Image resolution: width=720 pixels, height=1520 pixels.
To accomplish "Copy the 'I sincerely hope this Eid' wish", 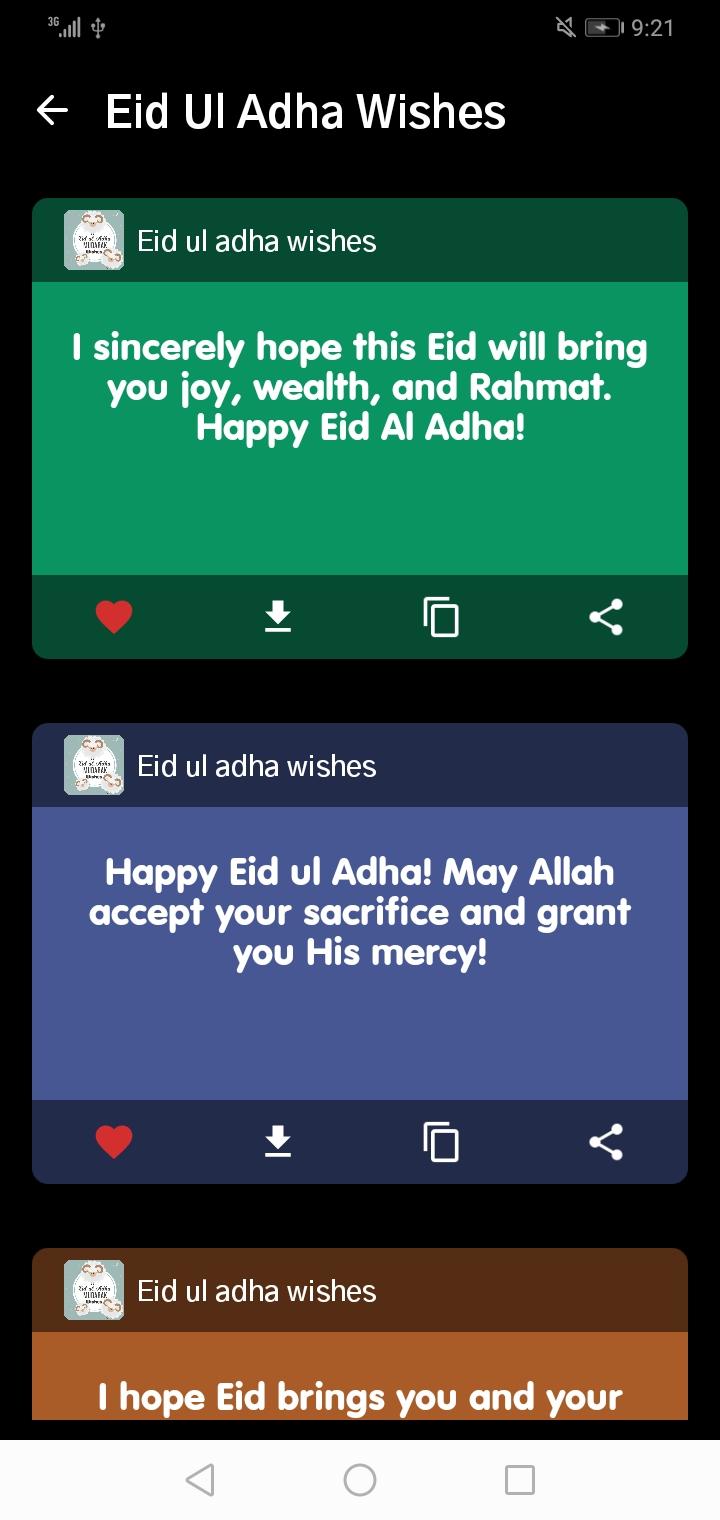I will [x=441, y=617].
